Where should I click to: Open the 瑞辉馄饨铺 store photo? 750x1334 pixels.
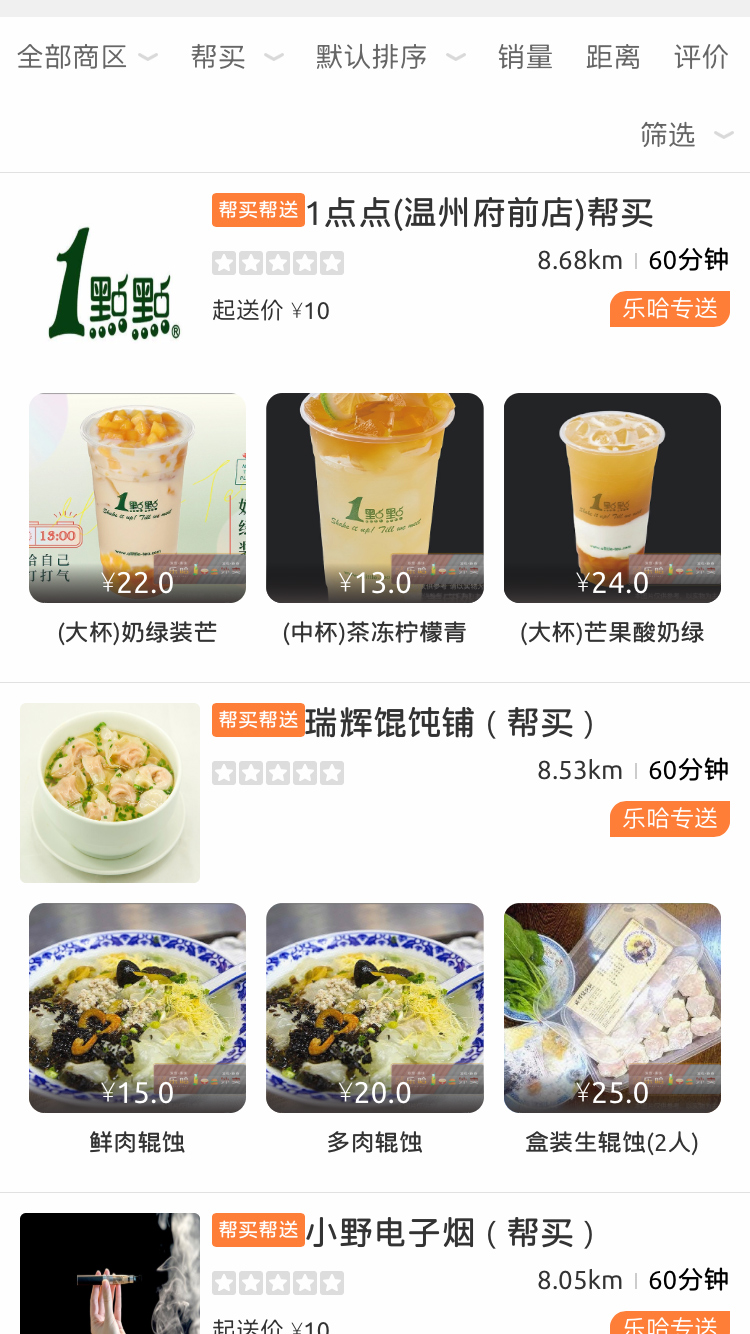click(x=109, y=792)
